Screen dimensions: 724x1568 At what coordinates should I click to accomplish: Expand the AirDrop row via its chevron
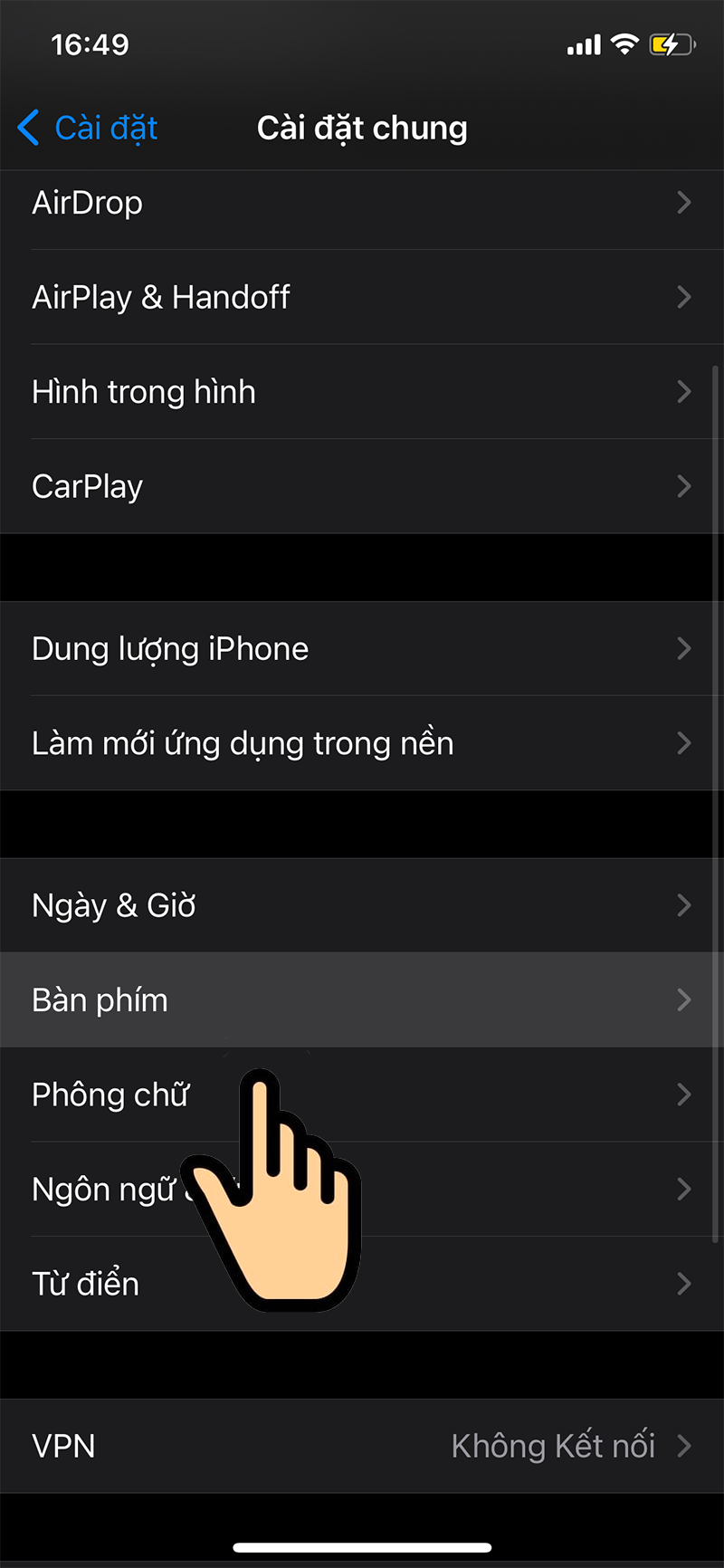(685, 203)
